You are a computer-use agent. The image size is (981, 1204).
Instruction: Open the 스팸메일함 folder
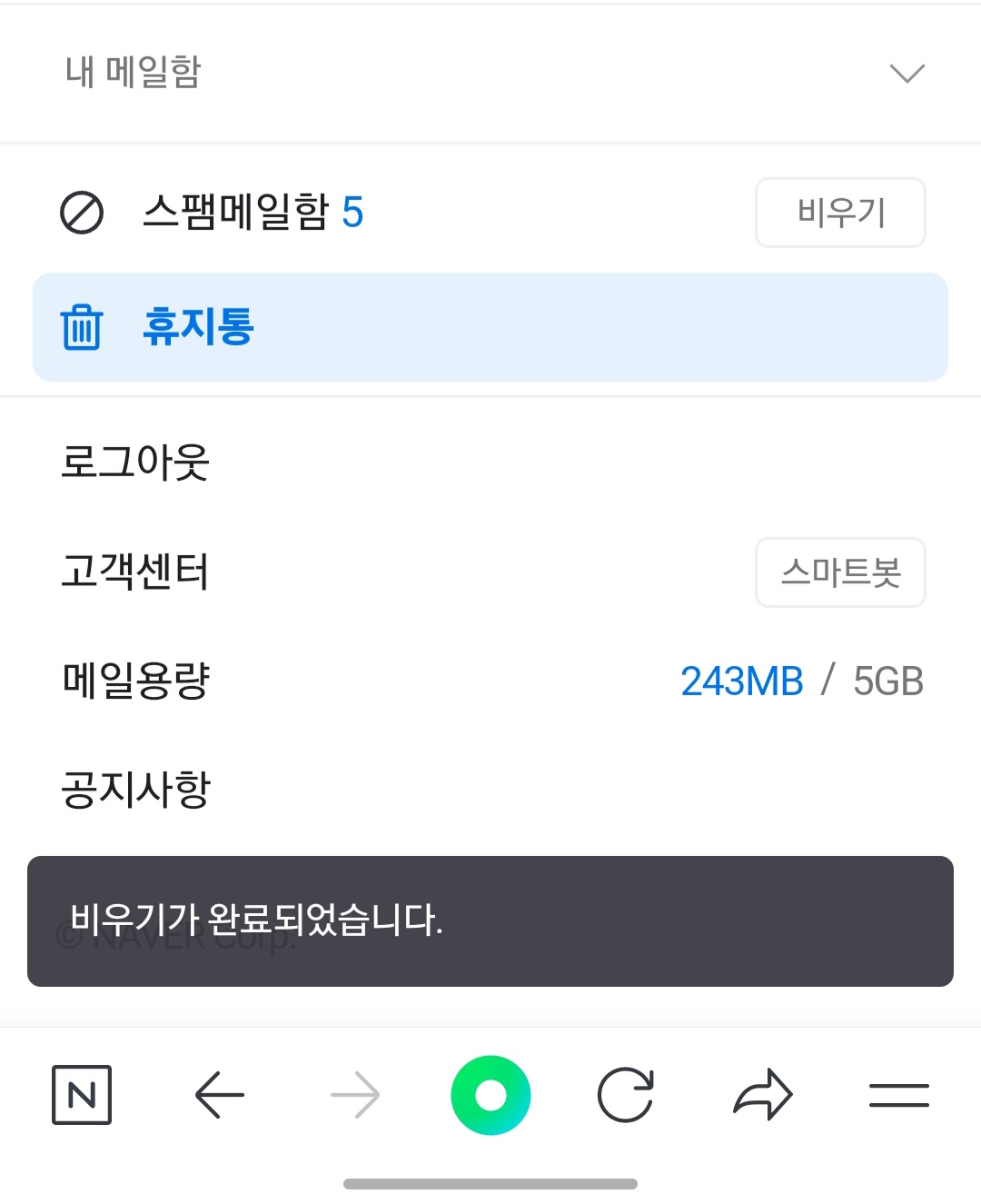[x=236, y=213]
